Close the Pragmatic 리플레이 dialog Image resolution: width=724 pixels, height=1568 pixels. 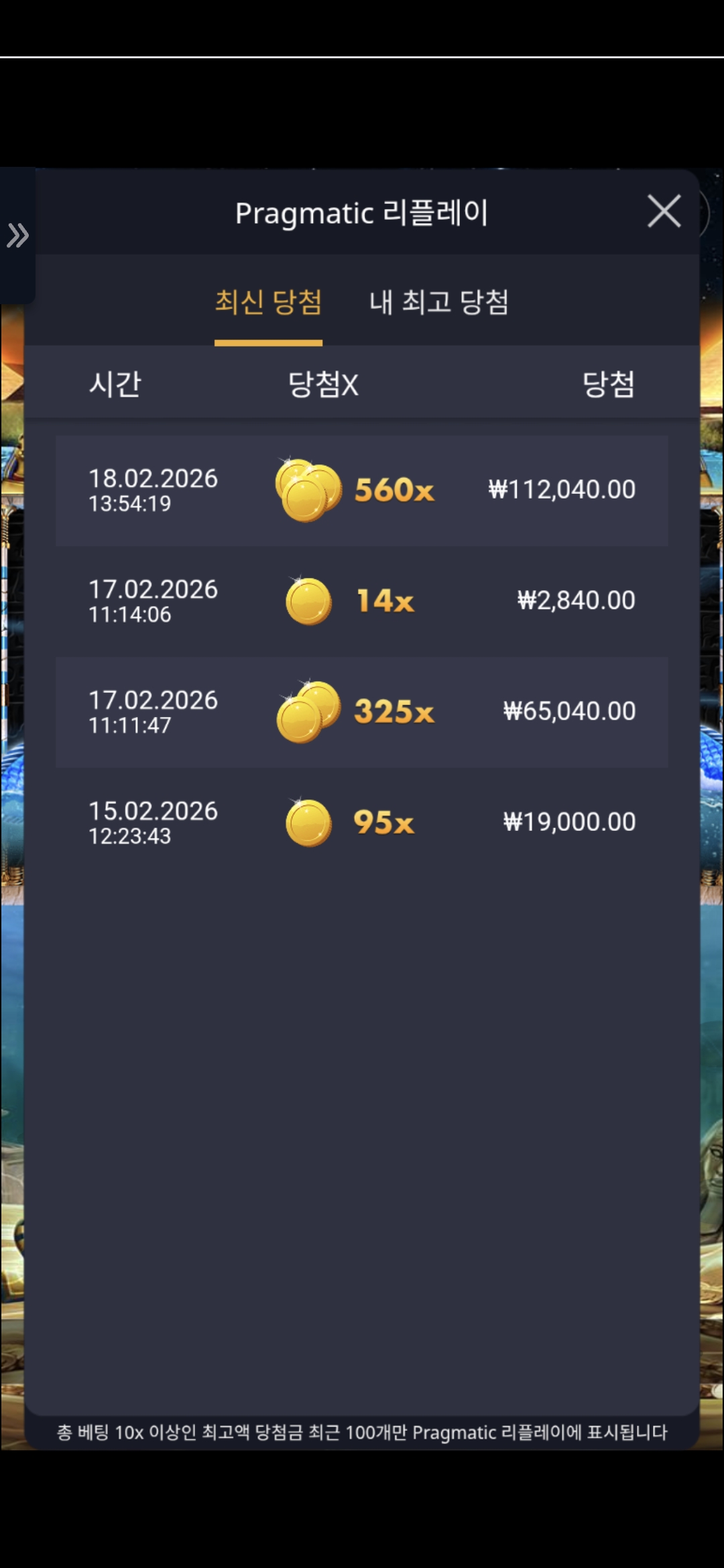coord(664,212)
